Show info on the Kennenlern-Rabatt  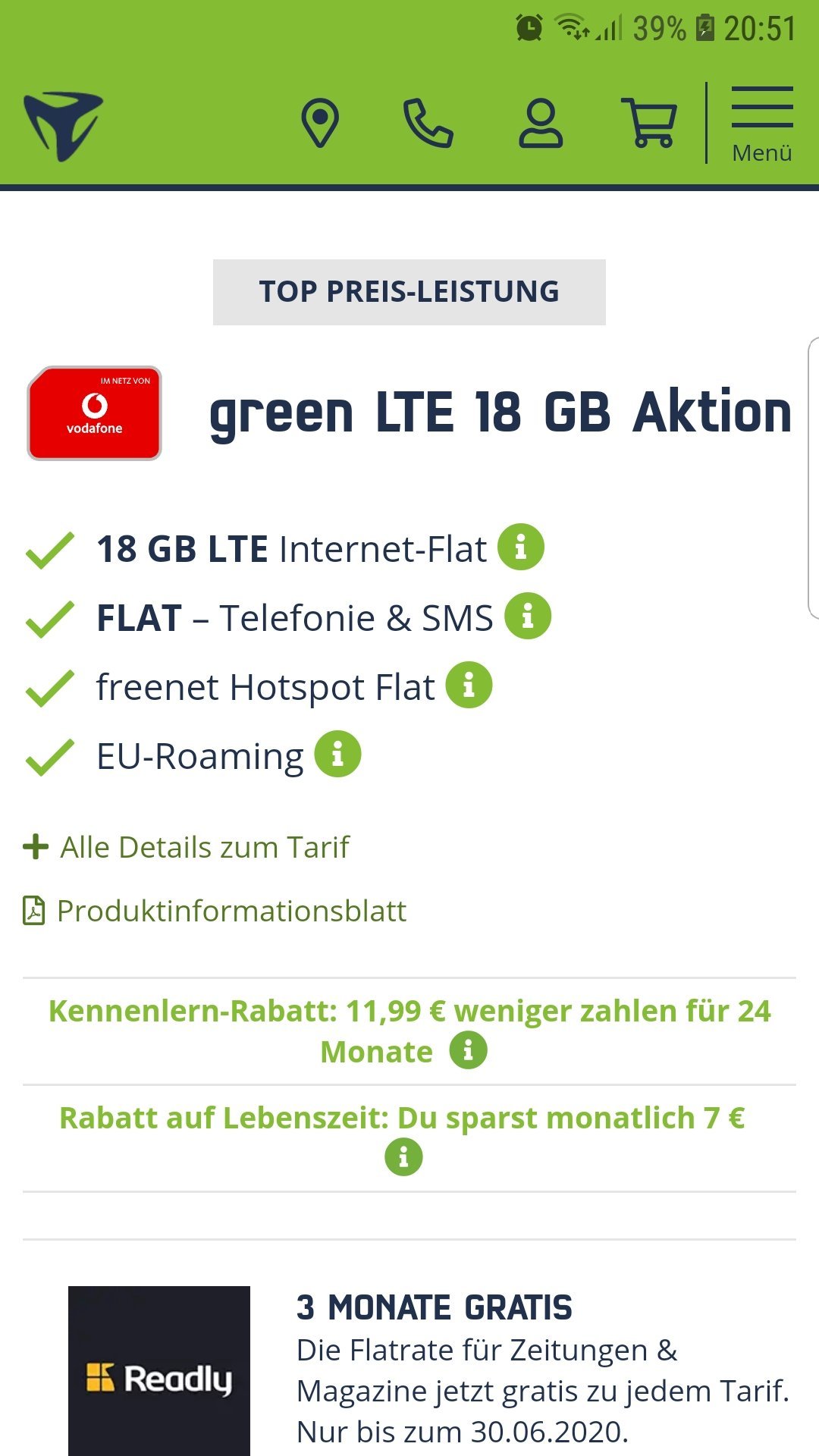coord(469,1051)
